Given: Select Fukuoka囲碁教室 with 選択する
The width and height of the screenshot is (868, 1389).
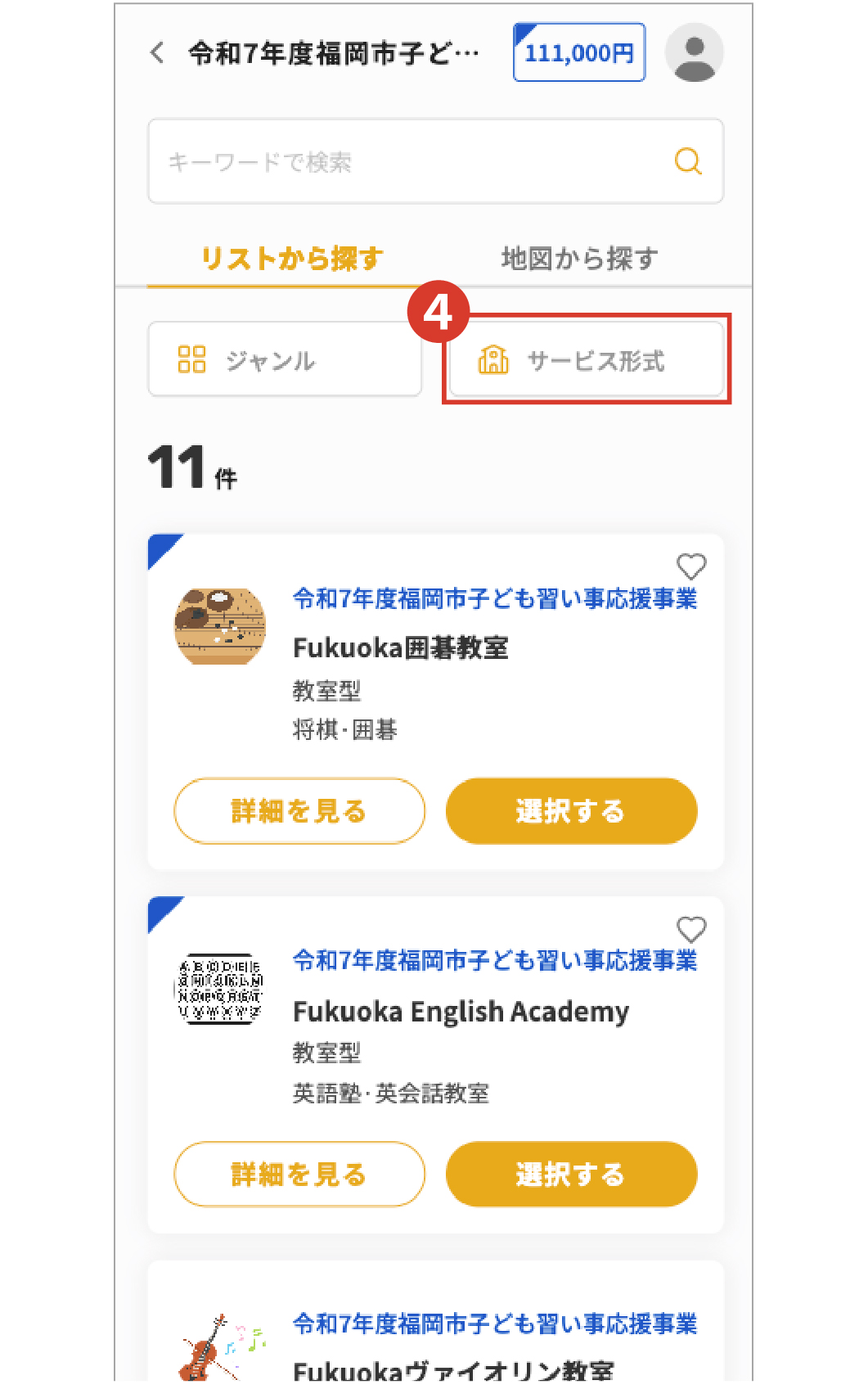Looking at the screenshot, I should coord(571,811).
